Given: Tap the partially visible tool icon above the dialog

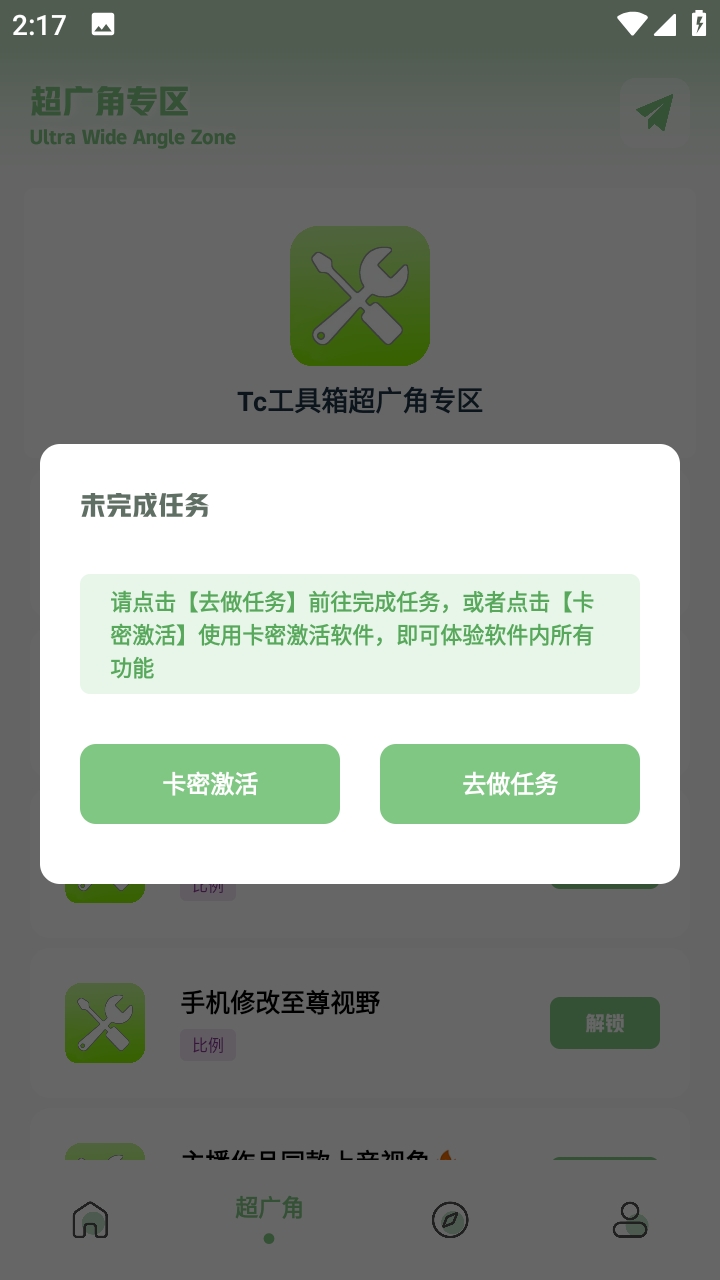Looking at the screenshot, I should 105,883.
